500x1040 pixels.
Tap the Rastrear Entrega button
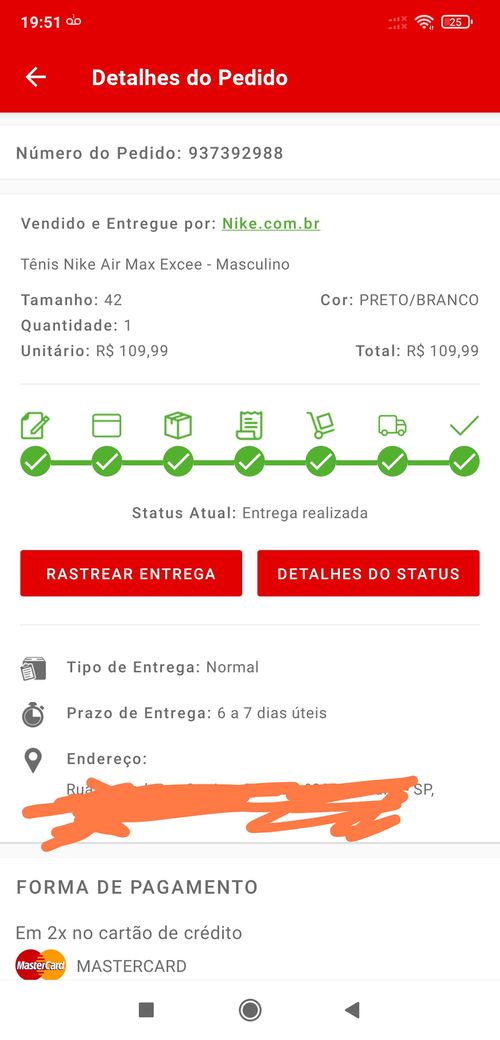[131, 573]
